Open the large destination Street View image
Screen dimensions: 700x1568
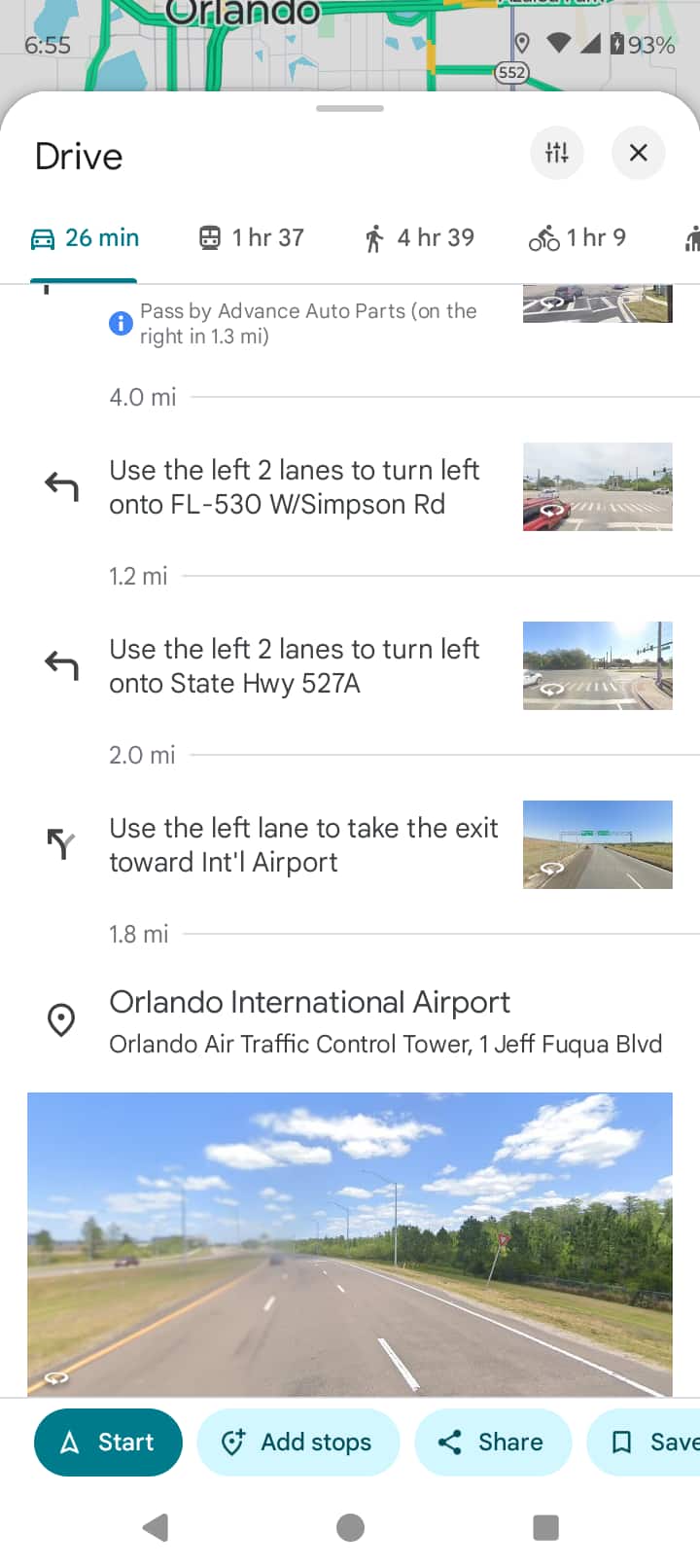[x=350, y=1244]
